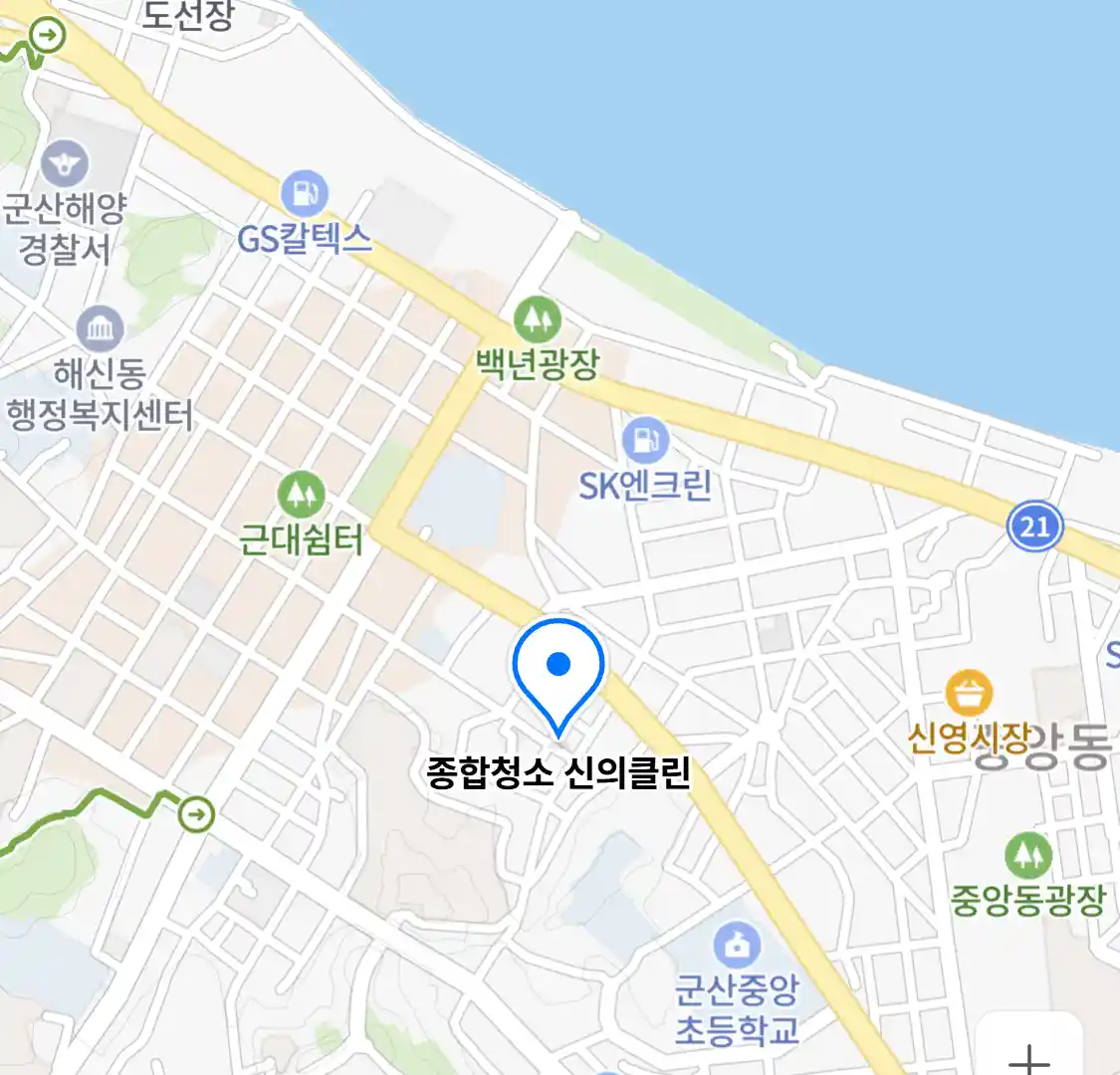The height and width of the screenshot is (1075, 1120).
Task: Open the 군산중앙초등학교 school marker
Action: 737,946
